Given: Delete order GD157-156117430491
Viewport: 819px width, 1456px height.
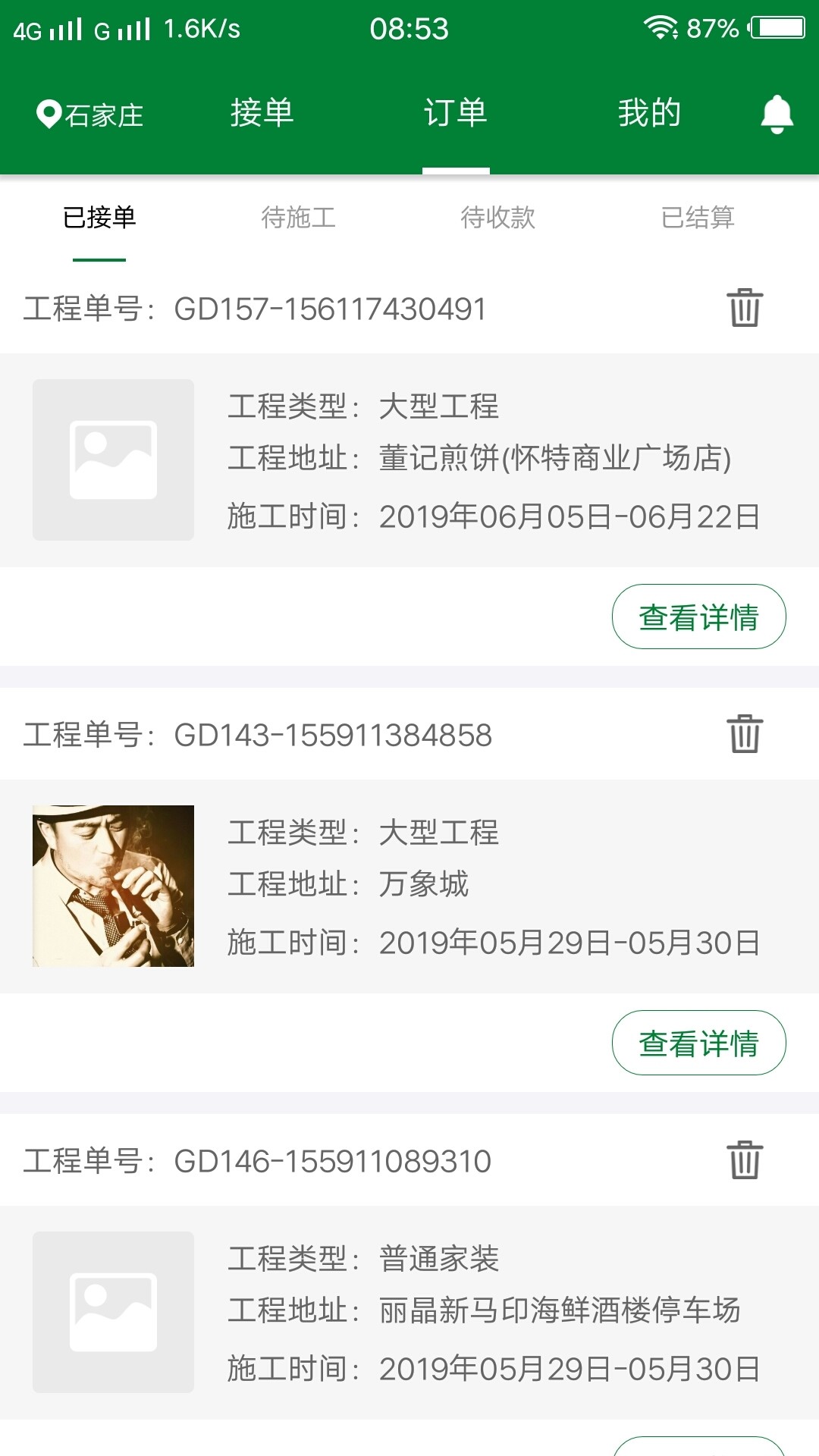Looking at the screenshot, I should [745, 308].
